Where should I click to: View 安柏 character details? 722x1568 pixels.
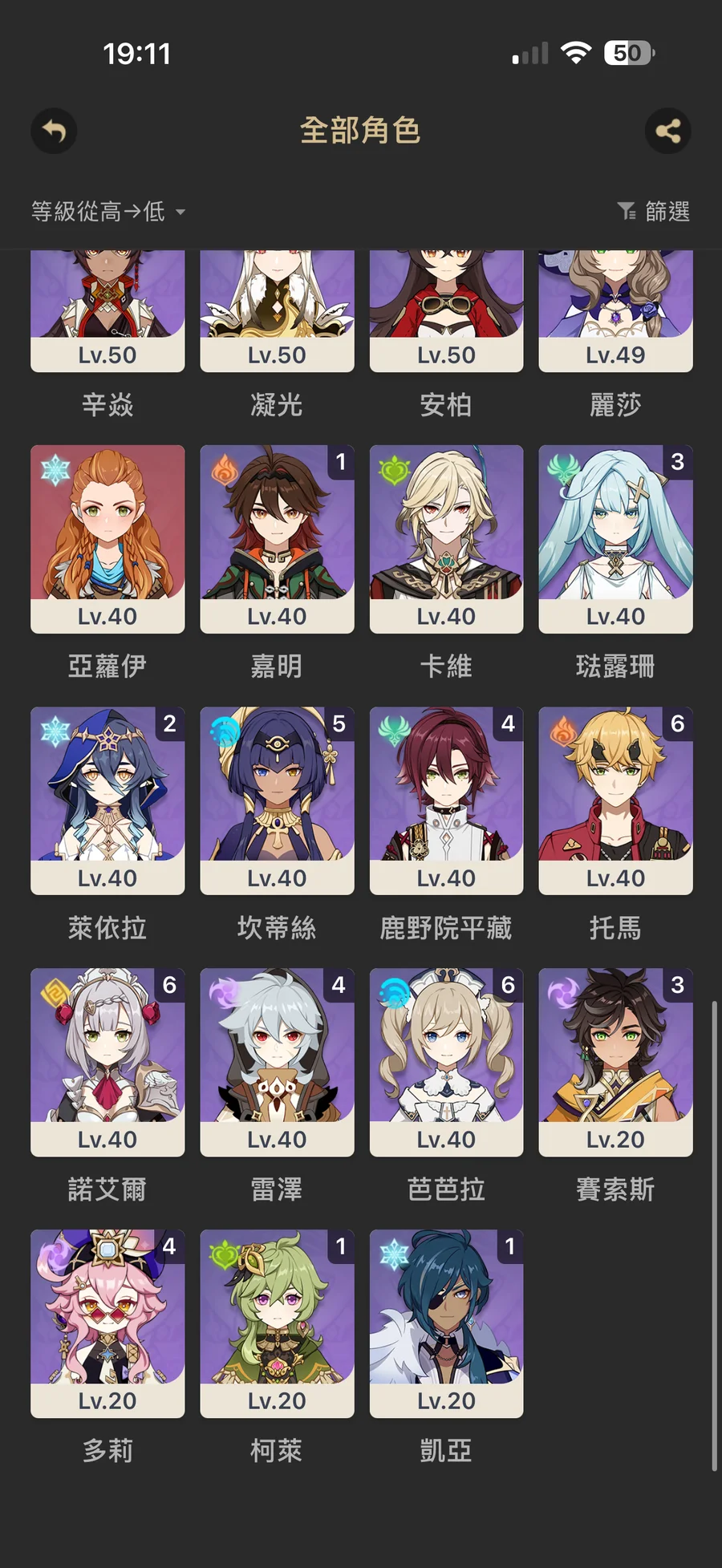pyautogui.click(x=446, y=313)
